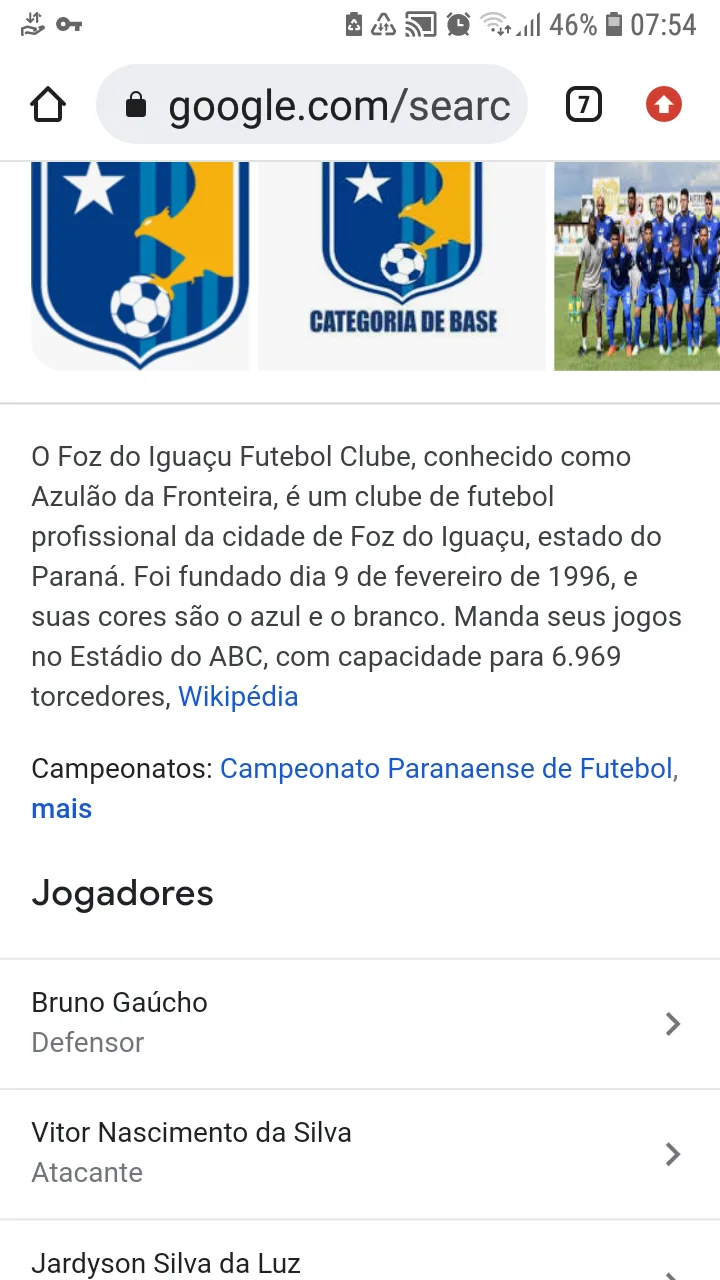Open Campeonato Paranaense de Futebol link
This screenshot has width=720, height=1280.
pos(446,769)
